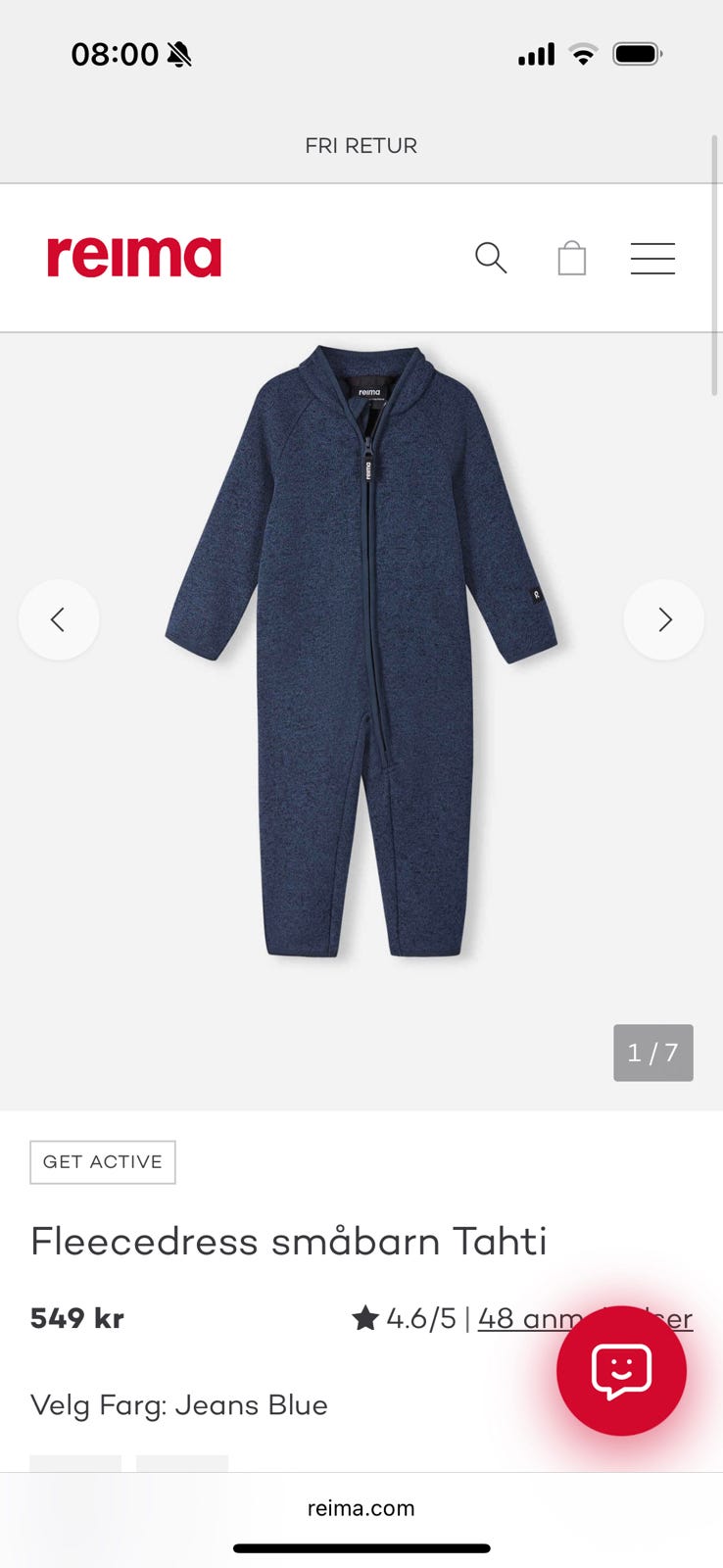
Task: Open the hamburger menu
Action: (x=652, y=258)
